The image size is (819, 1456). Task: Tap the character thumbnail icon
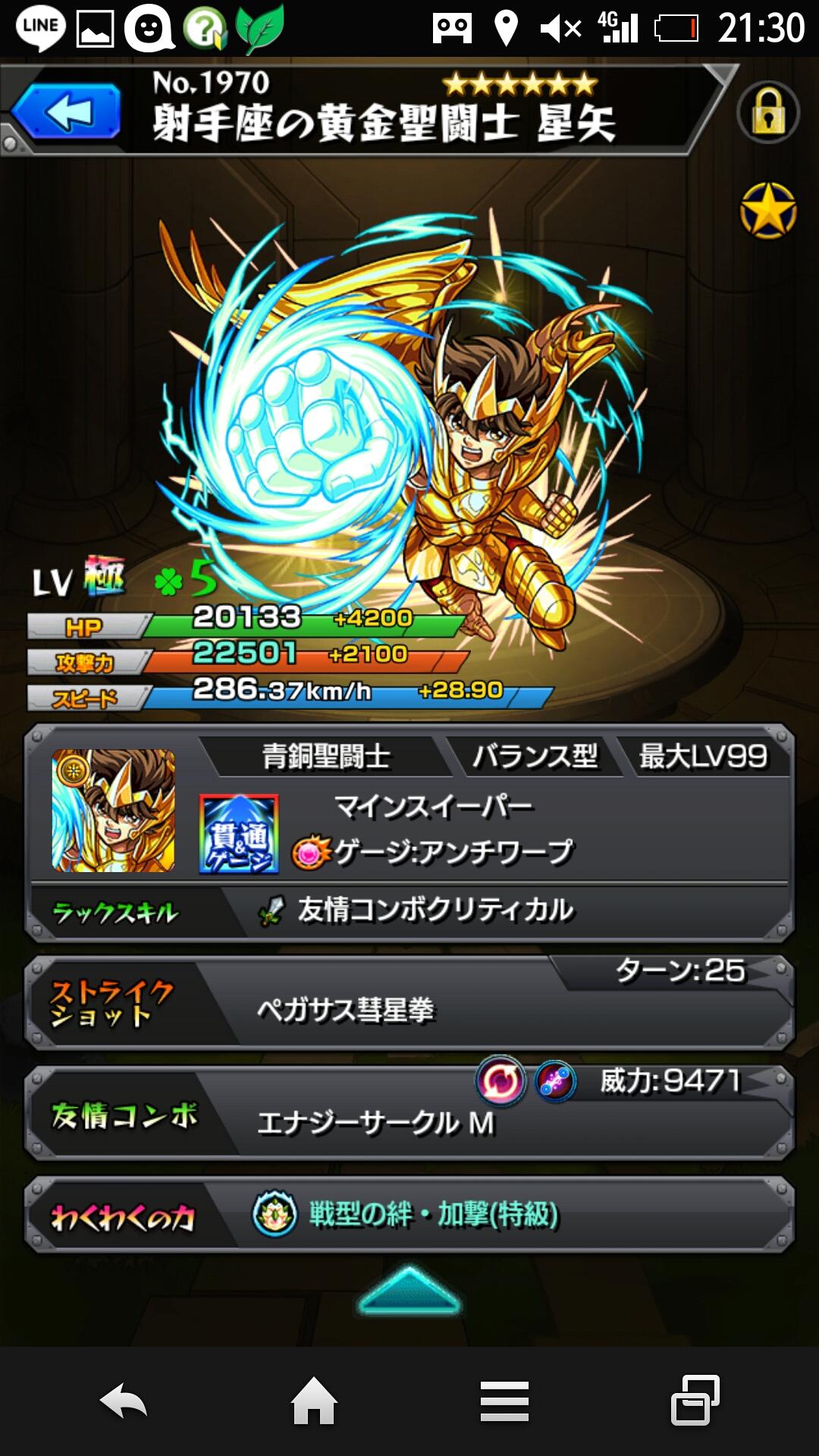[x=114, y=810]
